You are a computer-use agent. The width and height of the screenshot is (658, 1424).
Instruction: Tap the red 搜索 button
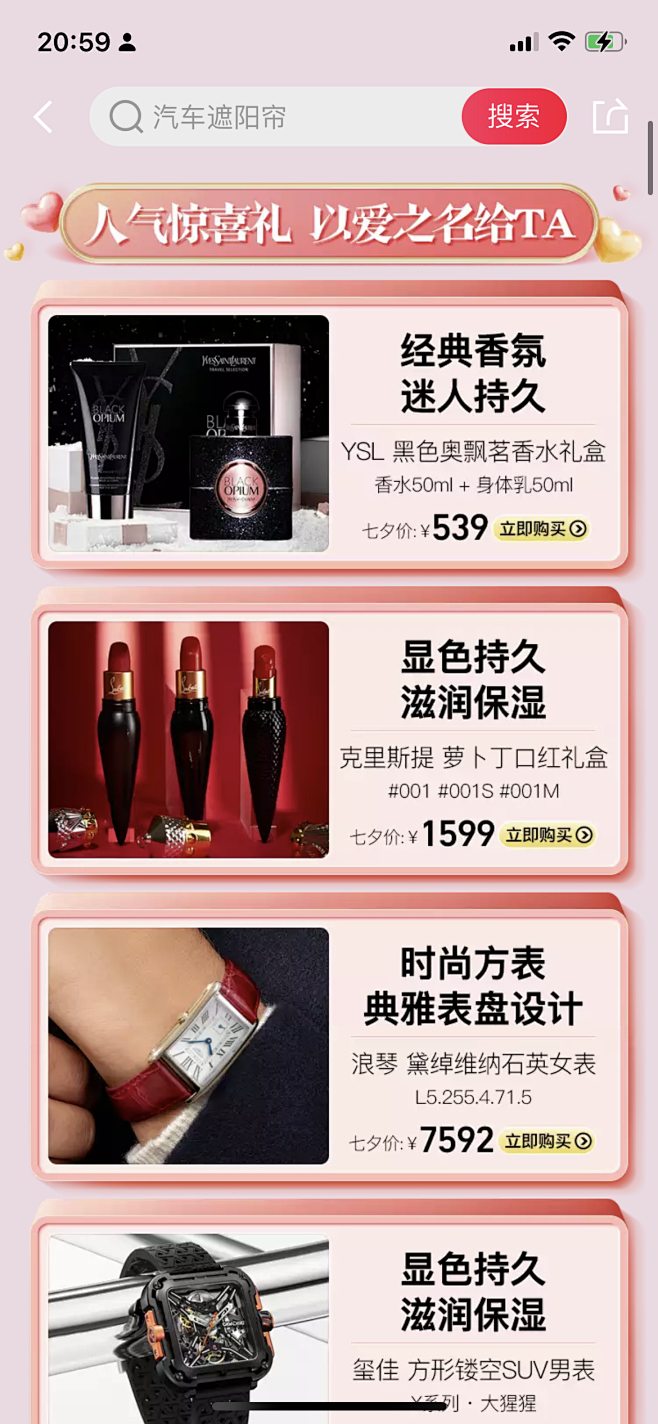tap(514, 117)
